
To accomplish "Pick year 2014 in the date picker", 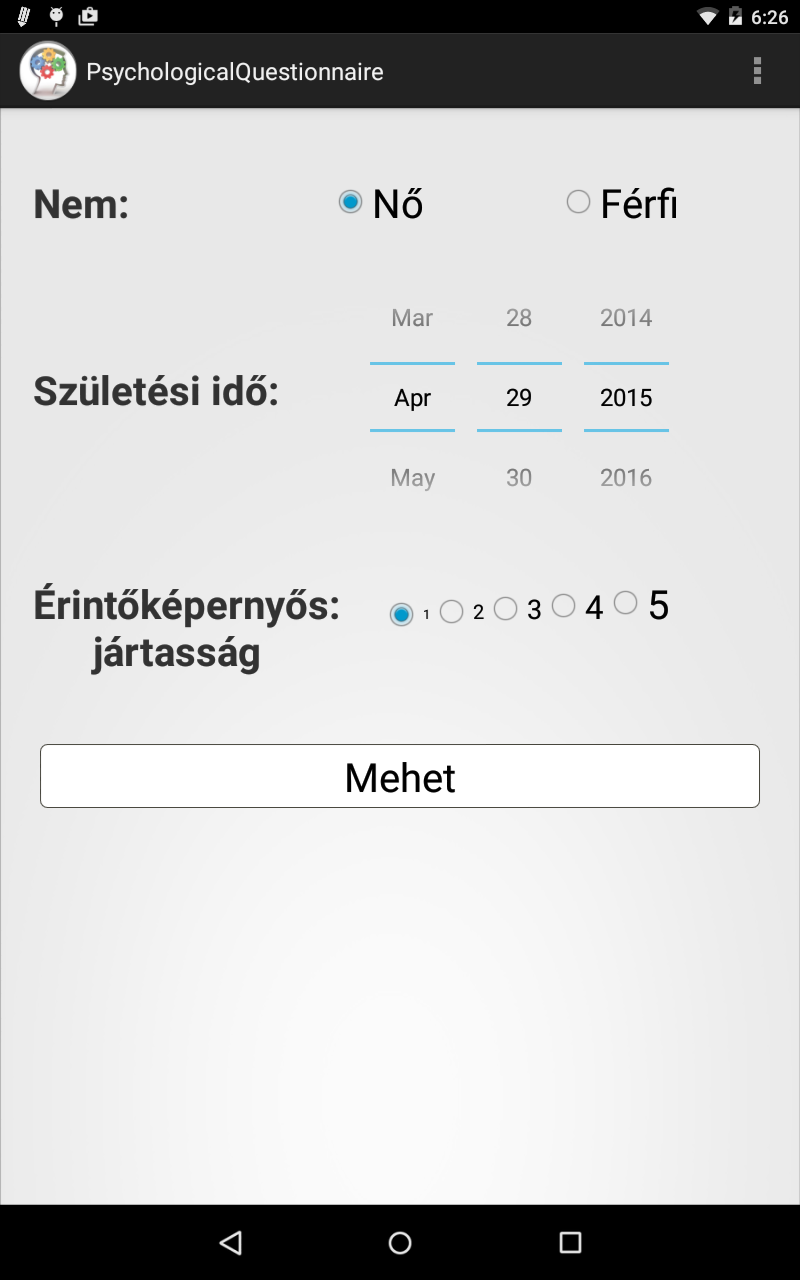I will click(x=626, y=318).
